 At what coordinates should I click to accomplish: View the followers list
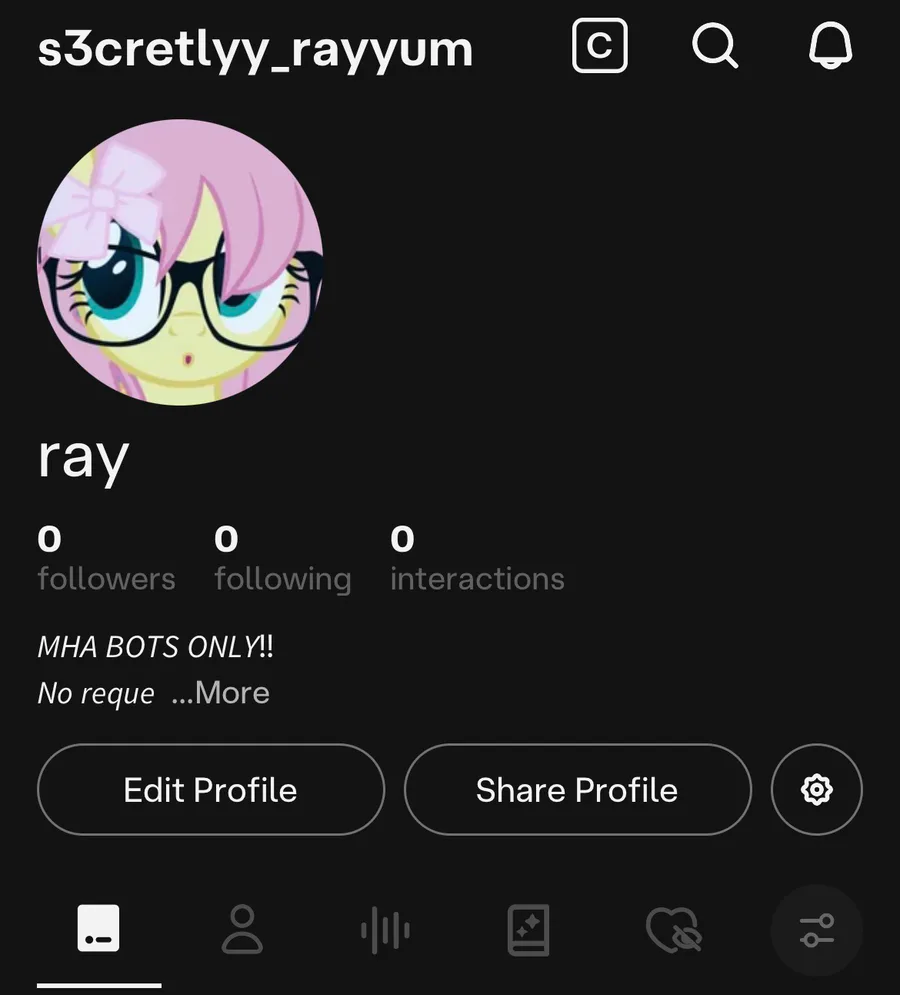click(106, 559)
